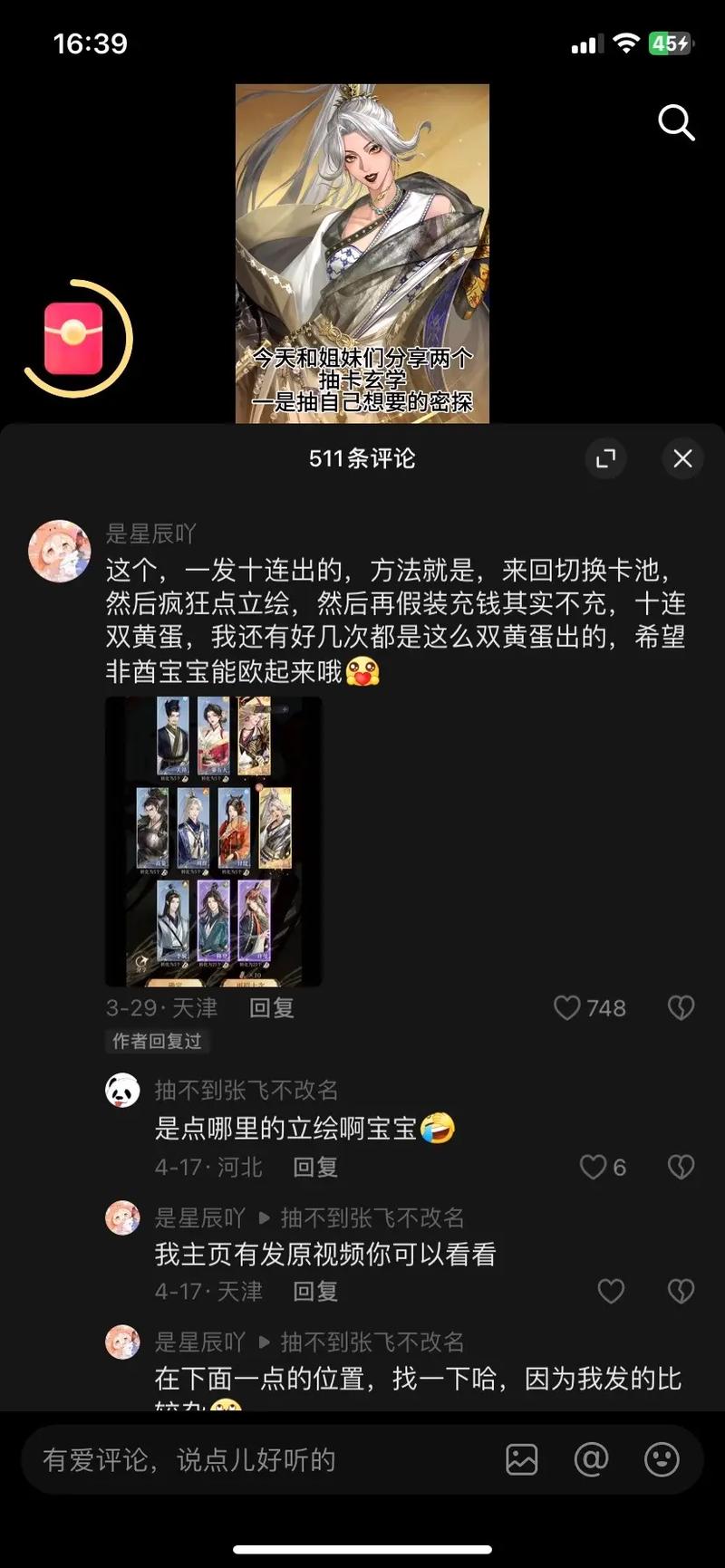Tap the @ mention icon

tap(591, 1459)
